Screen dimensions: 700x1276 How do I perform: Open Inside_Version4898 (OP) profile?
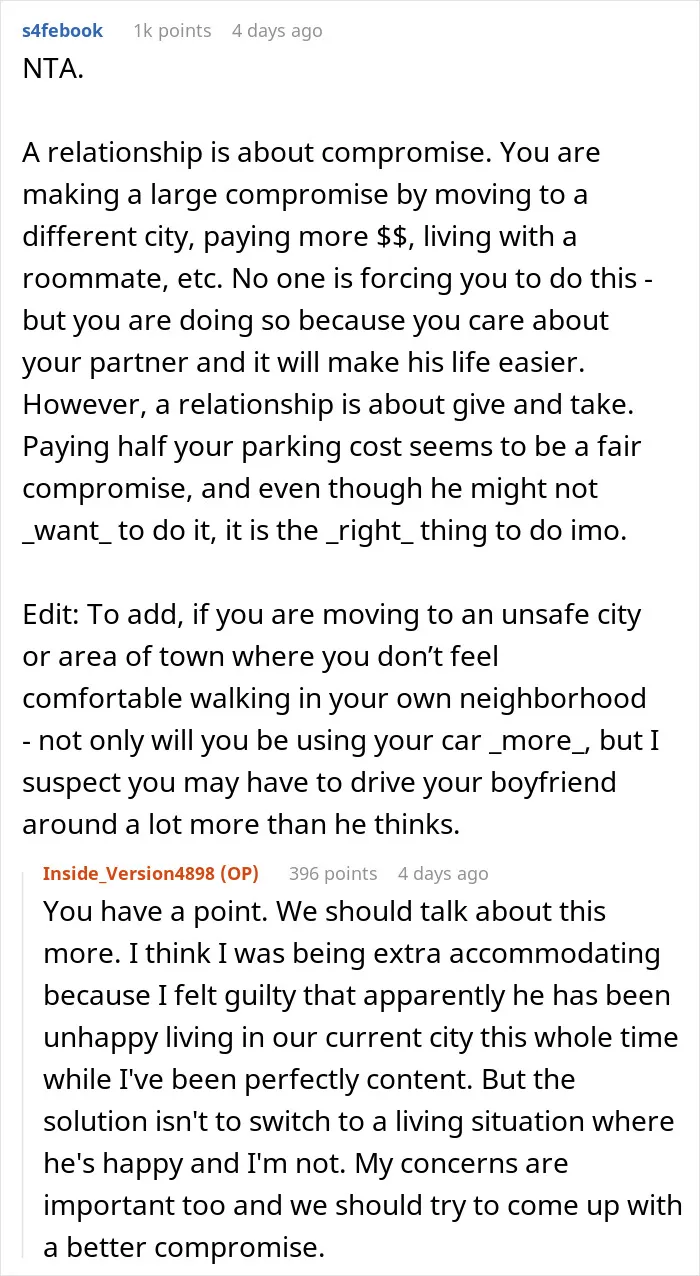pos(151,873)
